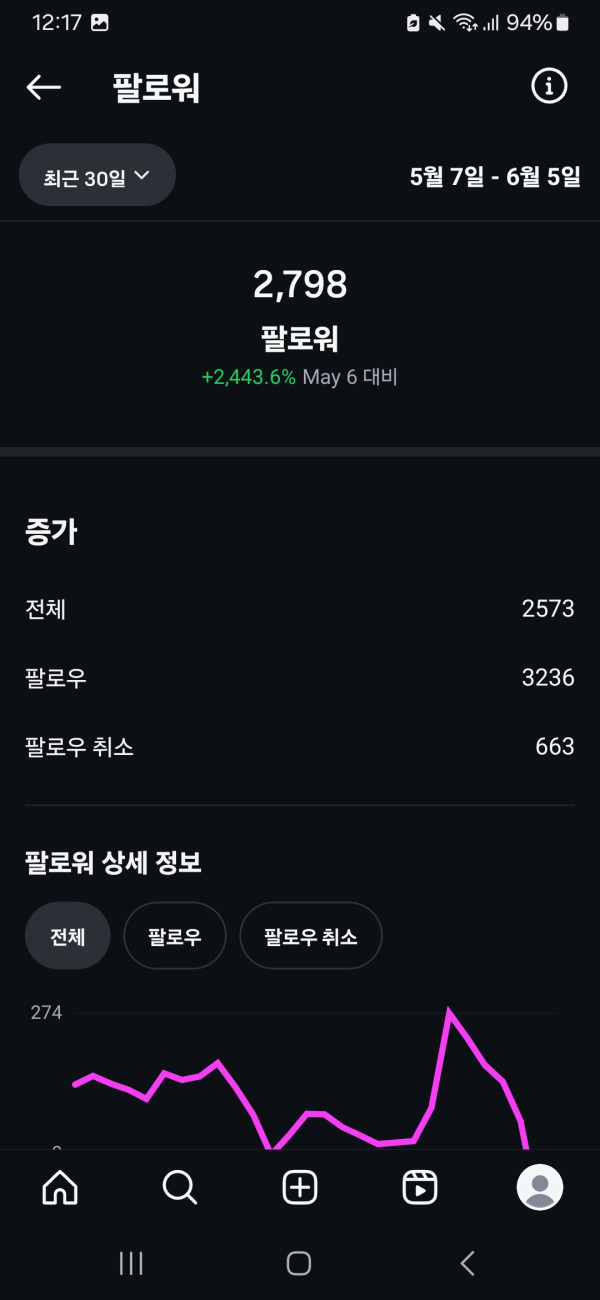Open the Home tab
The width and height of the screenshot is (600, 1300).
point(60,1187)
